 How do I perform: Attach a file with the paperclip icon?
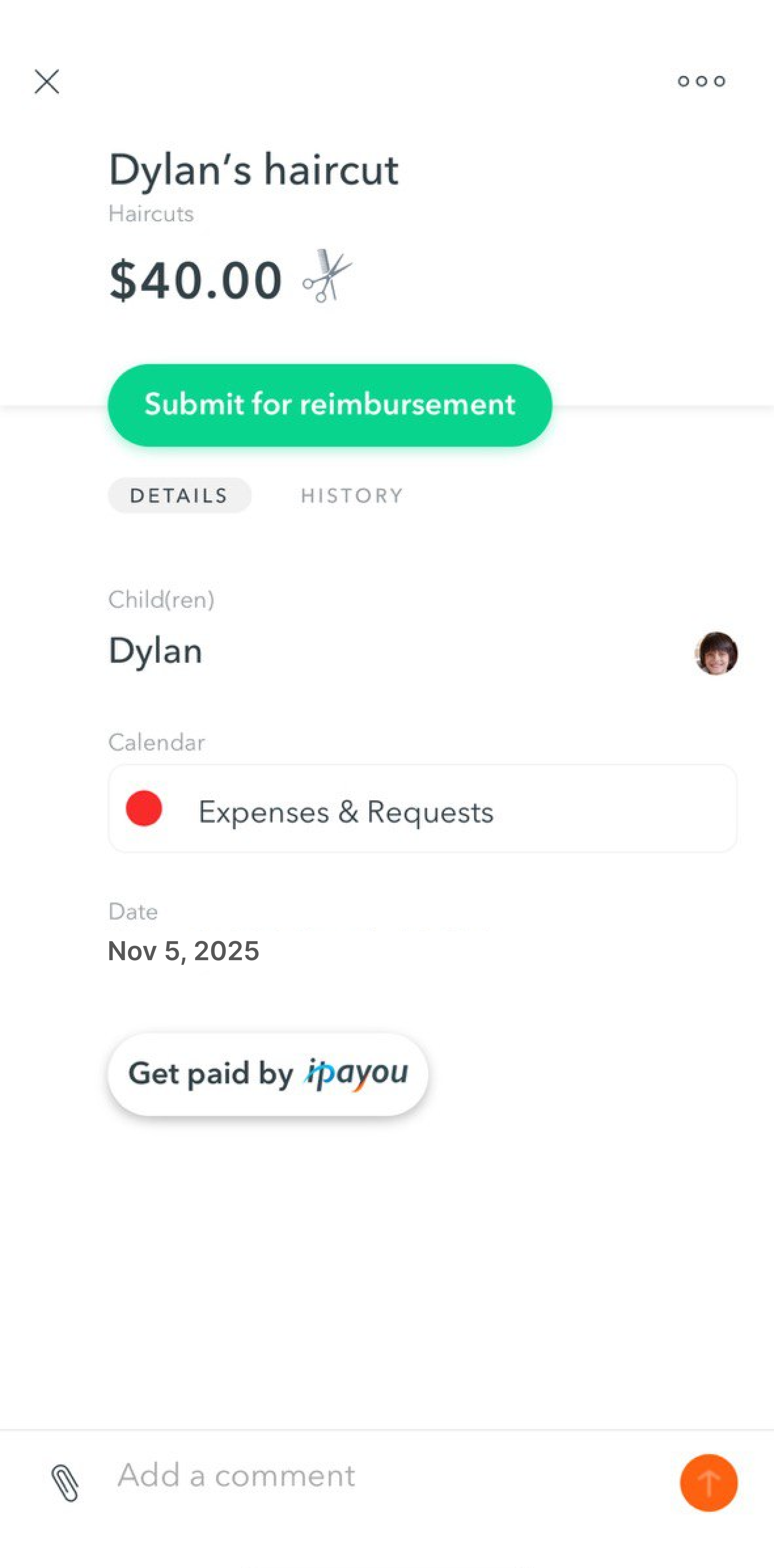point(65,1483)
